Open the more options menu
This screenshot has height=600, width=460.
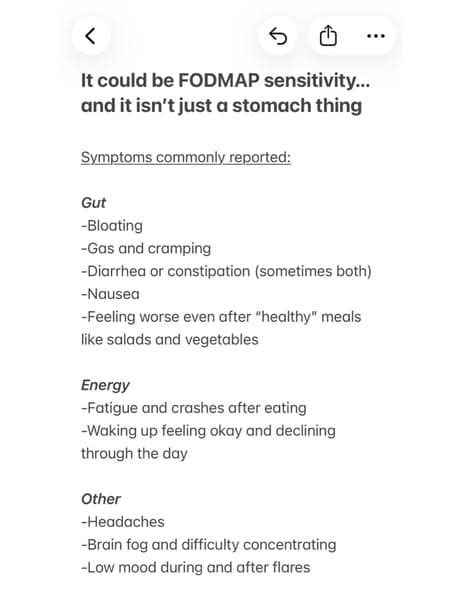(x=375, y=36)
